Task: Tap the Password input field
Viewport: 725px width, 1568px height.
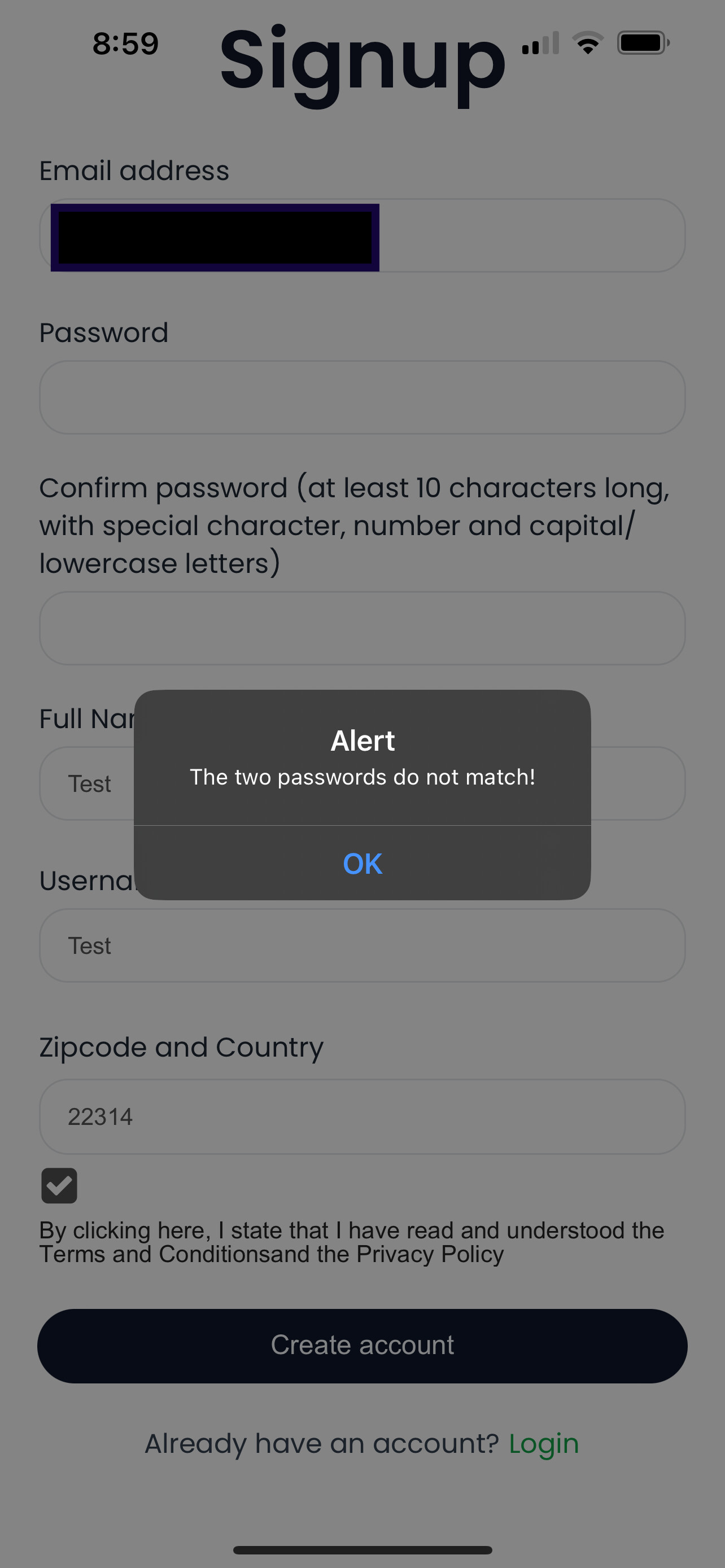Action: pyautogui.click(x=362, y=397)
